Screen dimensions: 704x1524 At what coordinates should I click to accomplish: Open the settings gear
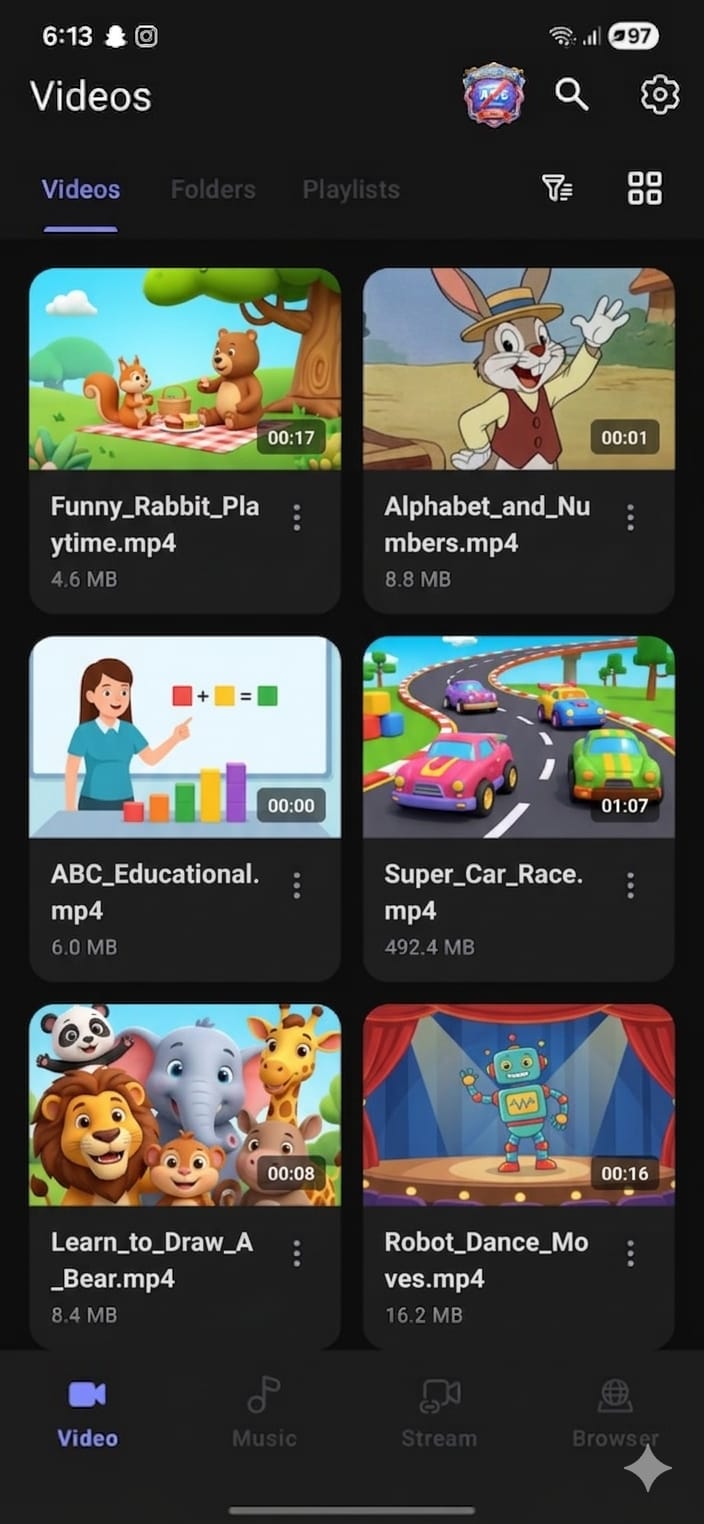(x=659, y=95)
